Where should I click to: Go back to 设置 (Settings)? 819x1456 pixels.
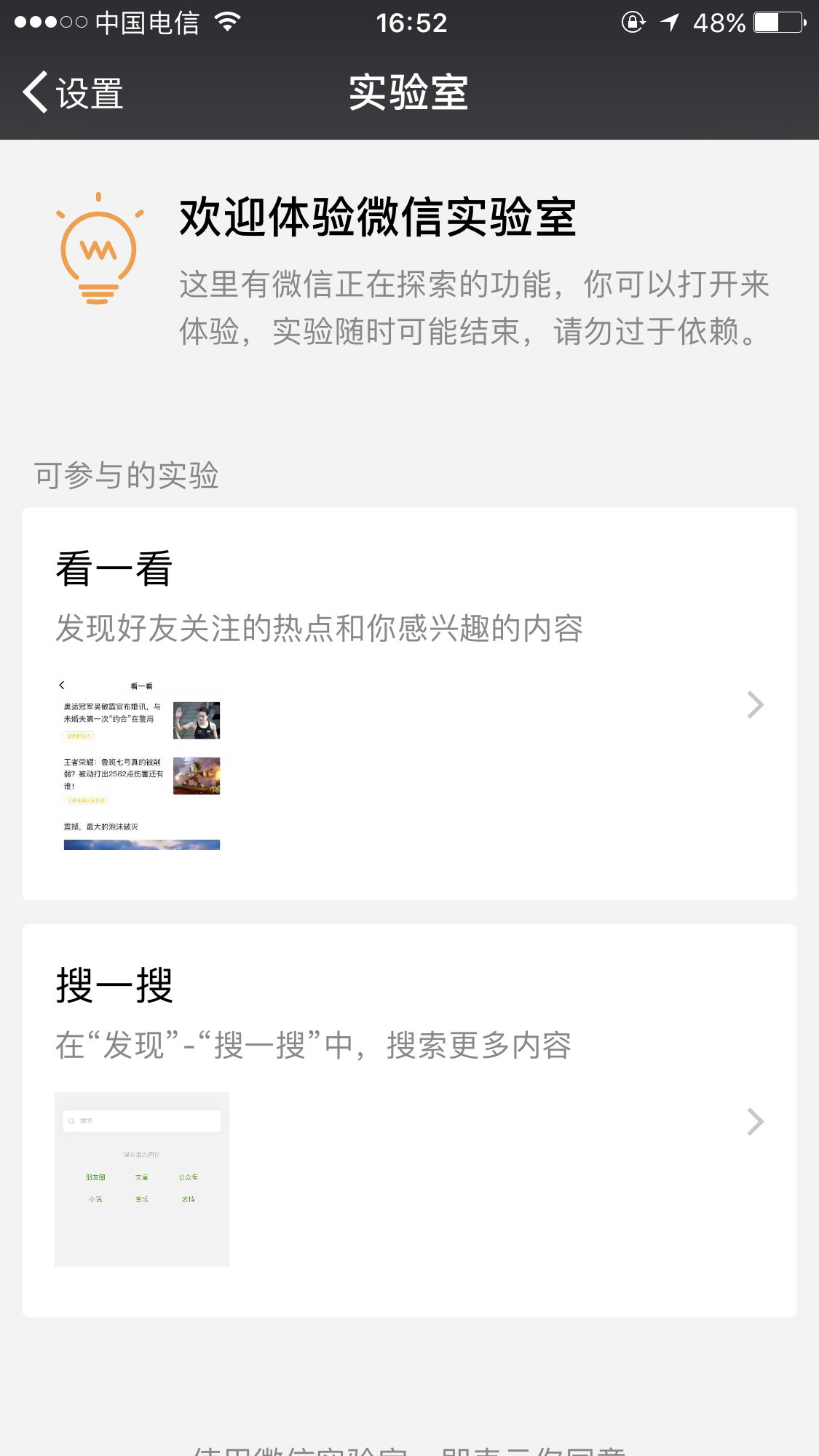(x=73, y=93)
